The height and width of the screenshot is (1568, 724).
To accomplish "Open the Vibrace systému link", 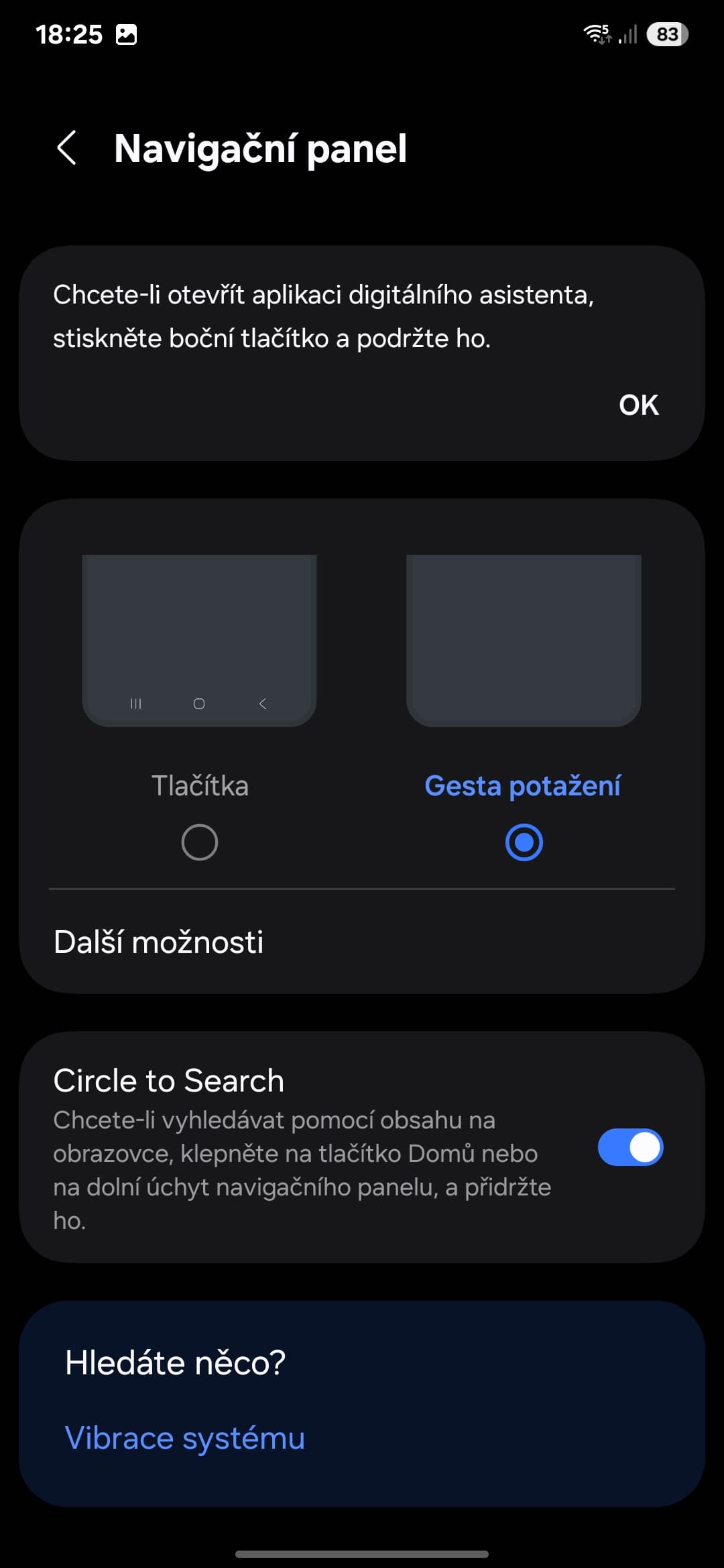I will pyautogui.click(x=185, y=1438).
